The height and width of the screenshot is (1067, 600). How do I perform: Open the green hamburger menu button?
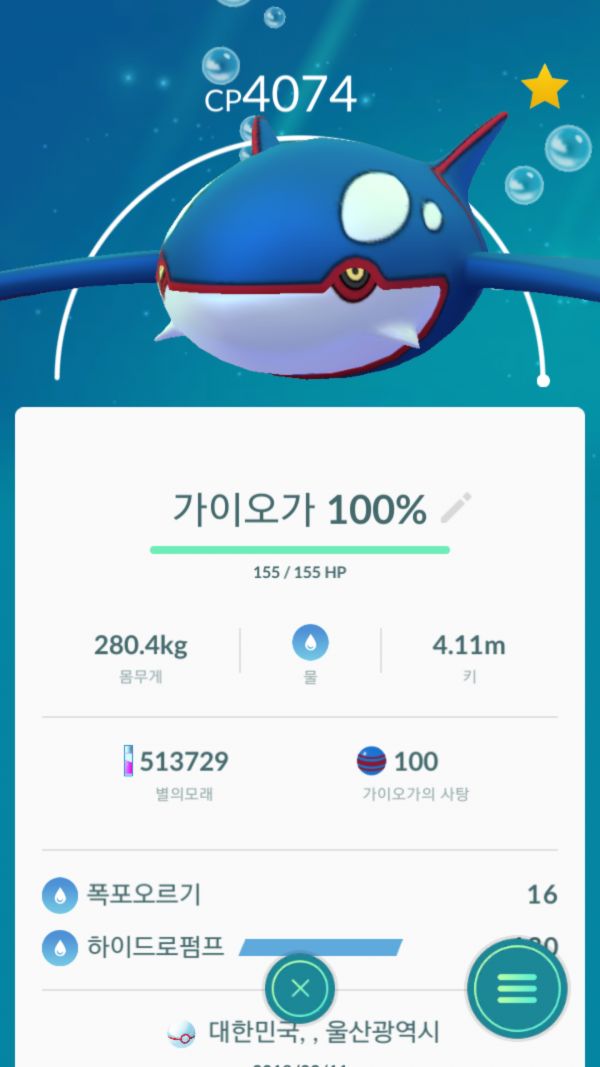[x=517, y=988]
